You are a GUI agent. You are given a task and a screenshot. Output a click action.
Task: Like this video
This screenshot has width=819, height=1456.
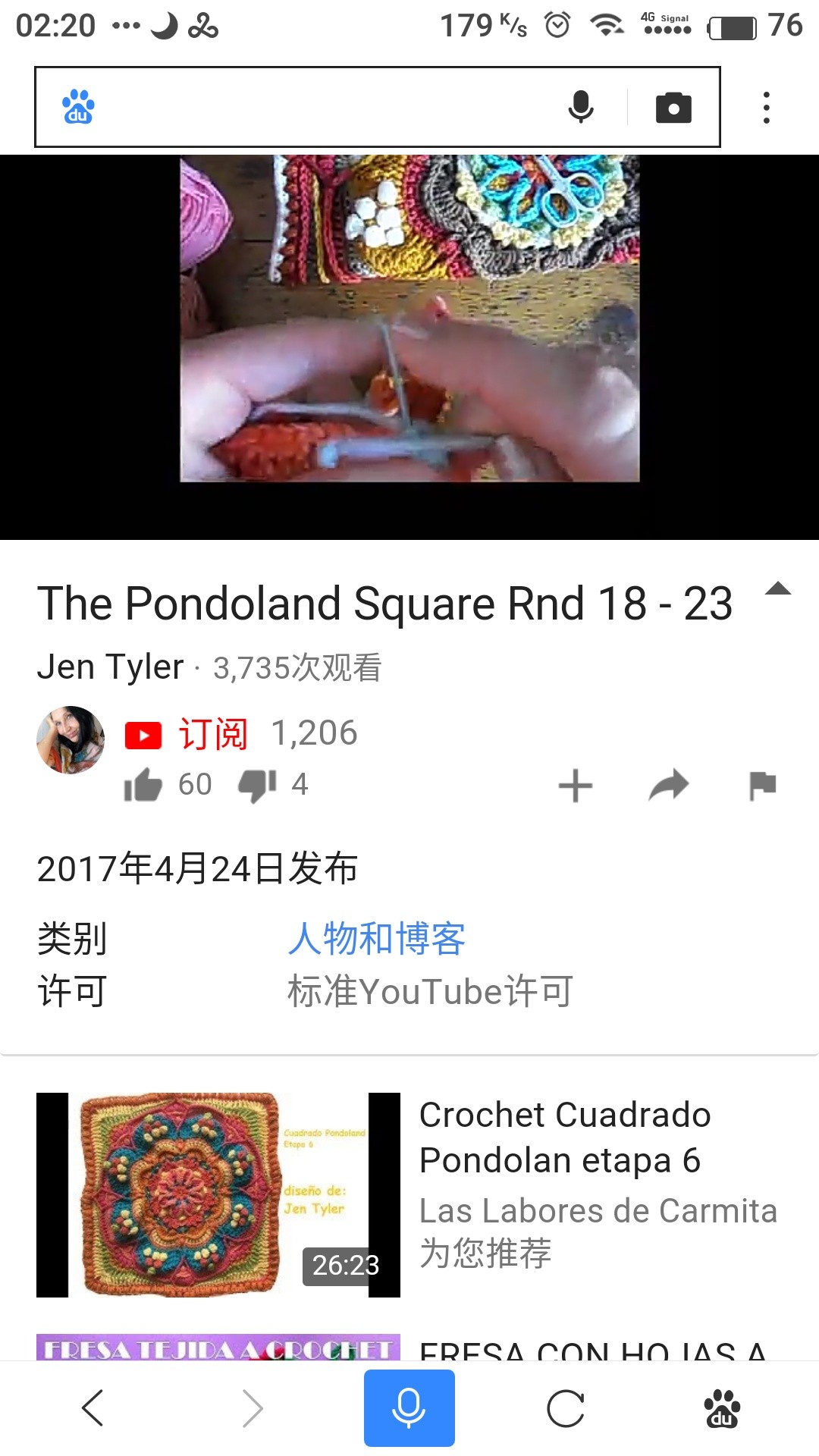tap(144, 785)
